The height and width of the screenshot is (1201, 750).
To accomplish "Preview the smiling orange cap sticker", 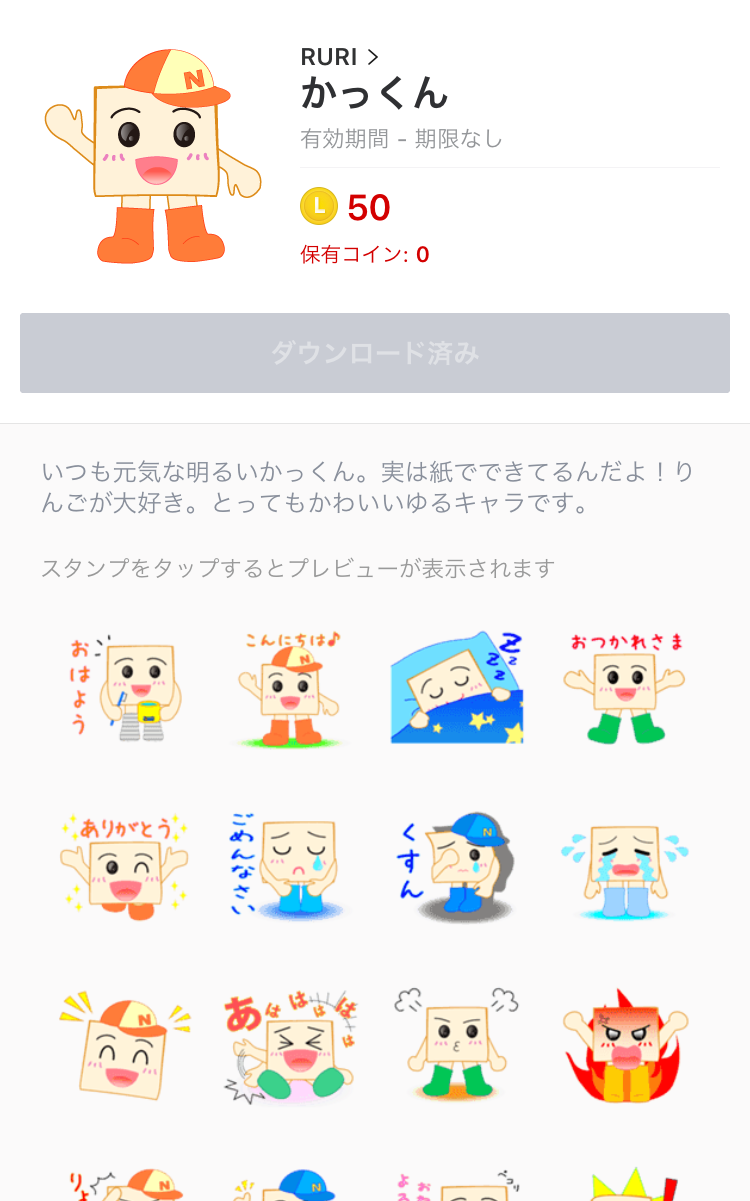I will 125,1045.
